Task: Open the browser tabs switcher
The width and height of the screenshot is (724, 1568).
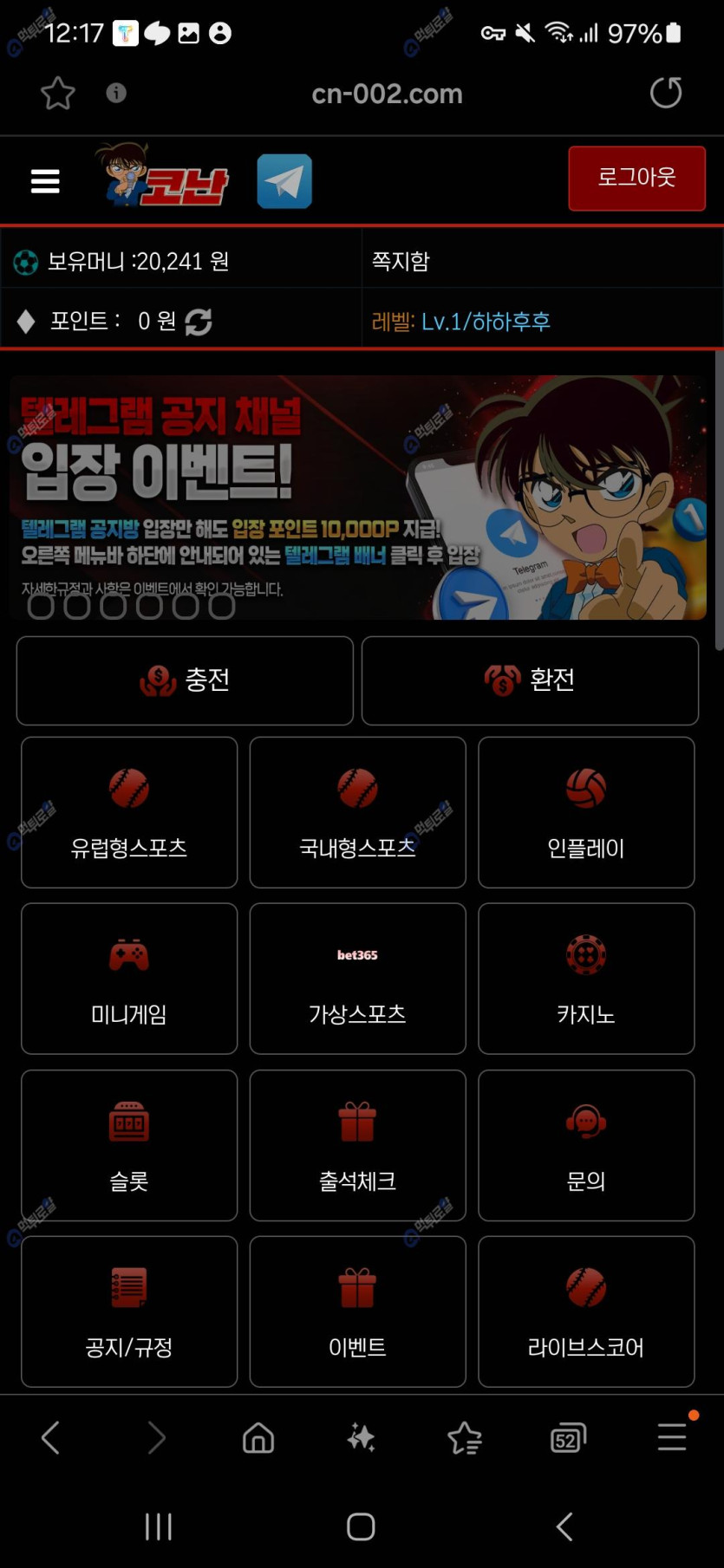Action: click(x=568, y=1438)
